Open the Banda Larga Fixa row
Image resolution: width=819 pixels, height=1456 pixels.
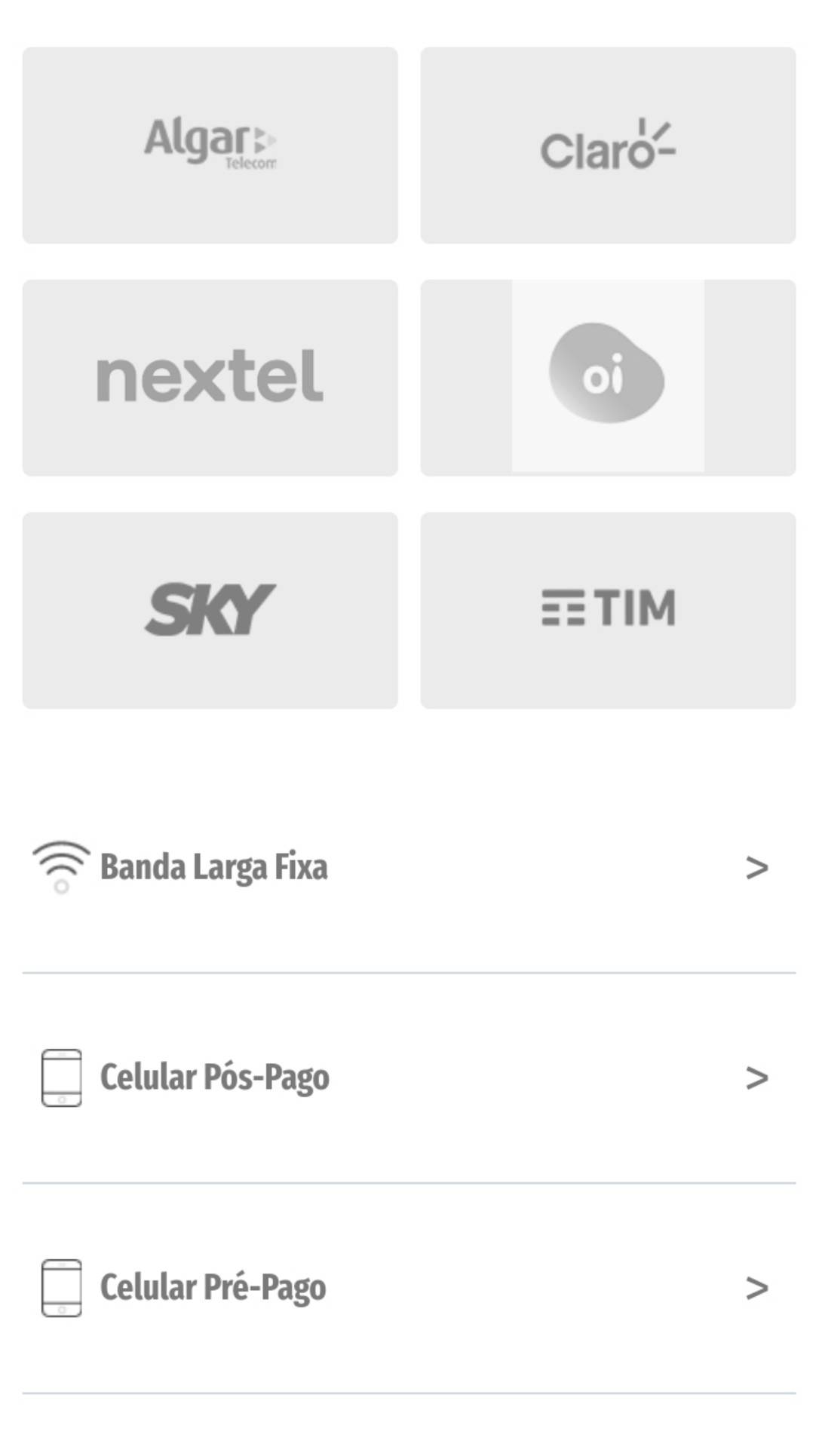coord(409,868)
